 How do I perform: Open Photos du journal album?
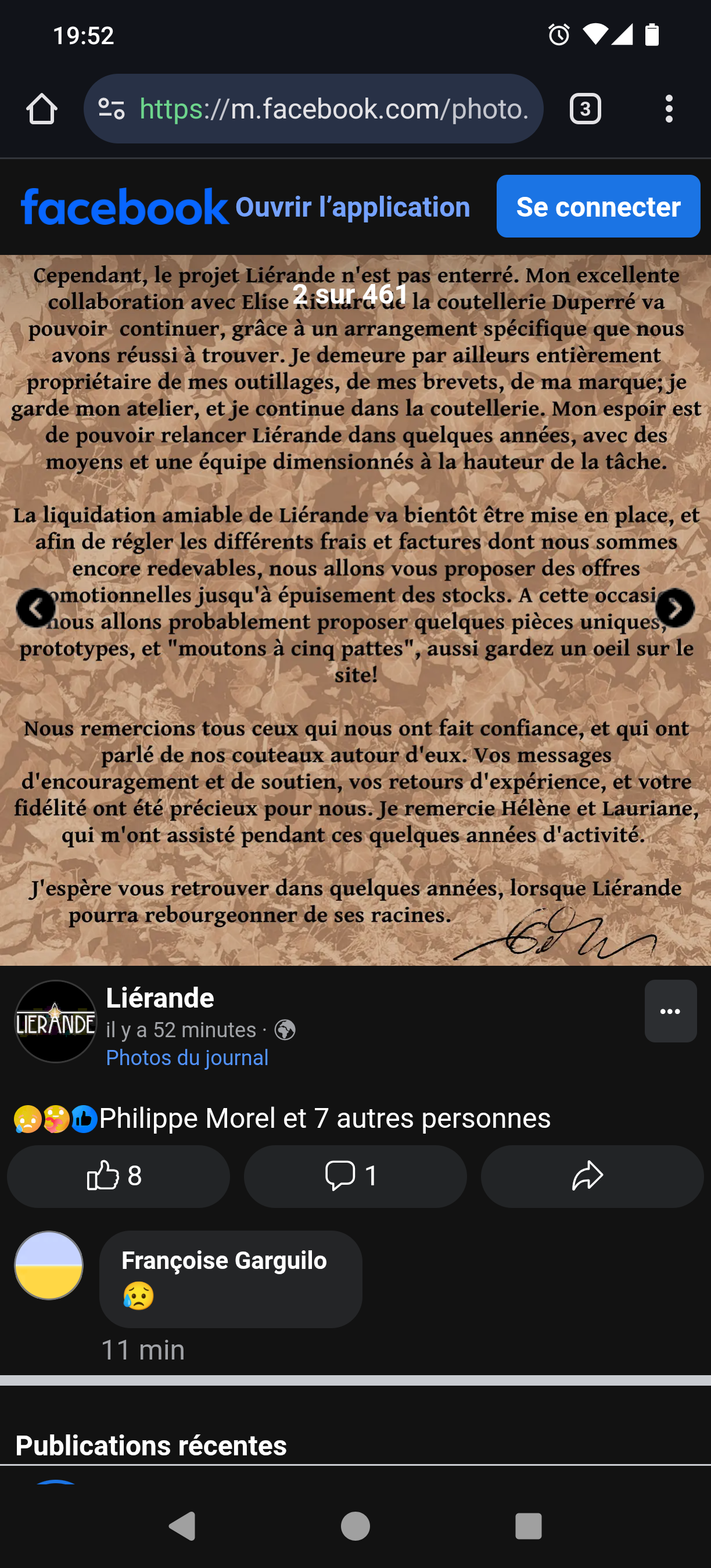(x=187, y=1058)
